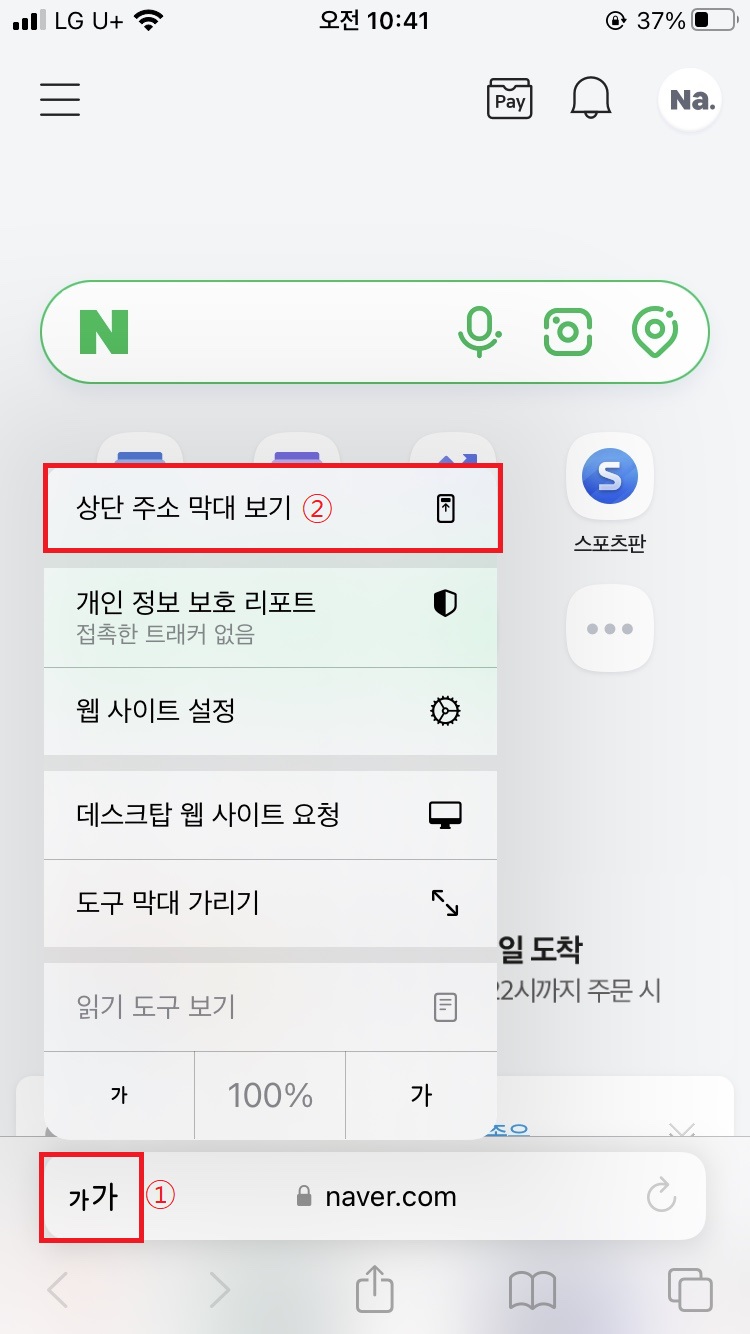Image resolution: width=750 pixels, height=1334 pixels.
Task: Open Naver Pay
Action: 510,100
